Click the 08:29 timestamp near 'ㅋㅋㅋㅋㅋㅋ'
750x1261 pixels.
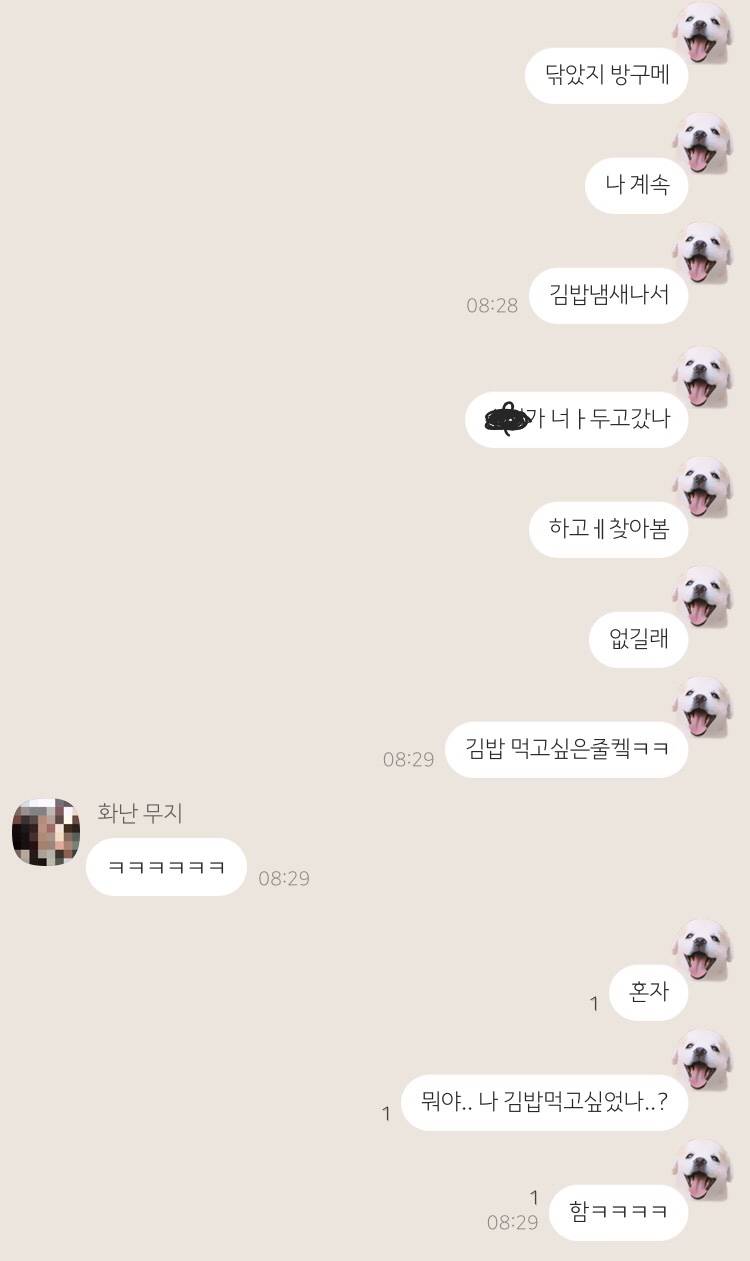pyautogui.click(x=283, y=877)
